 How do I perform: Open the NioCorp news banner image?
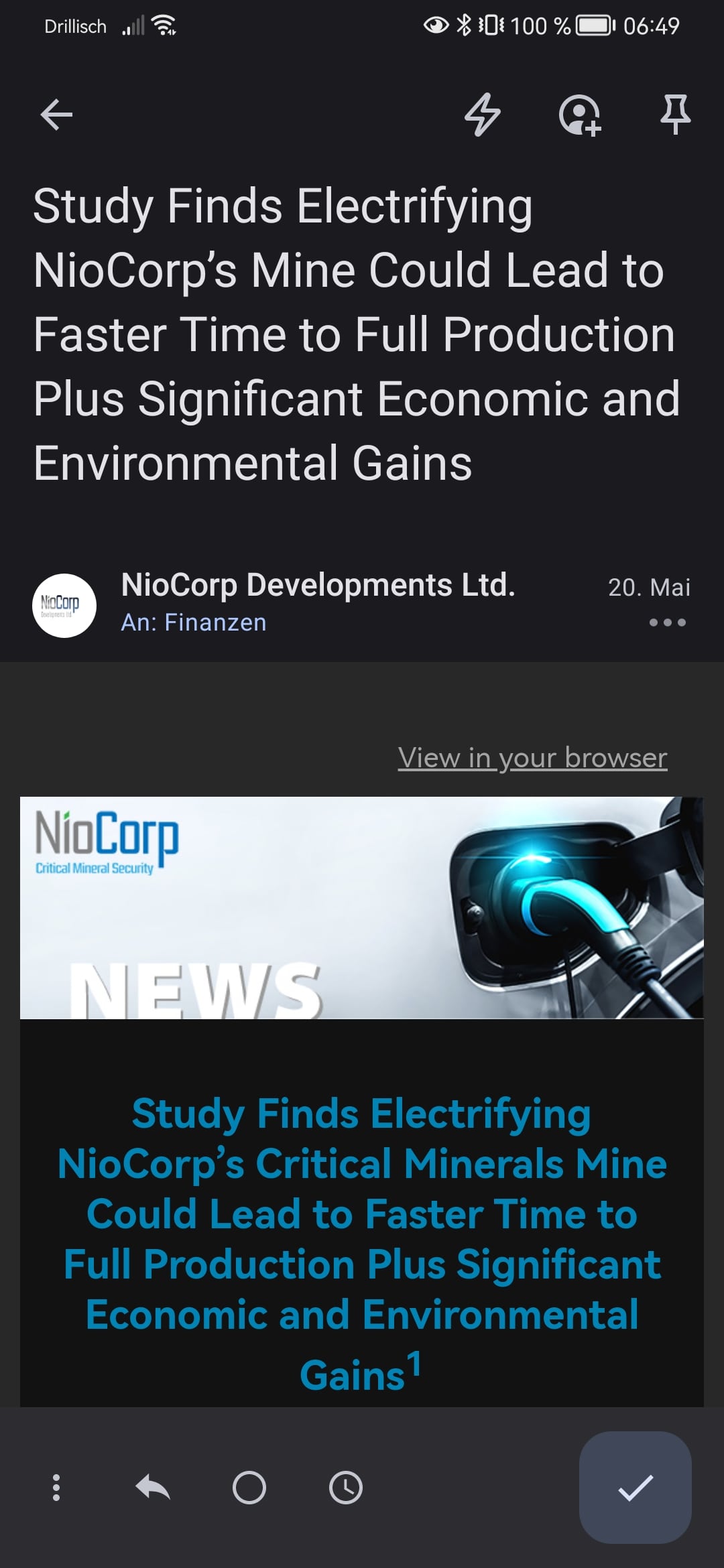click(x=362, y=905)
